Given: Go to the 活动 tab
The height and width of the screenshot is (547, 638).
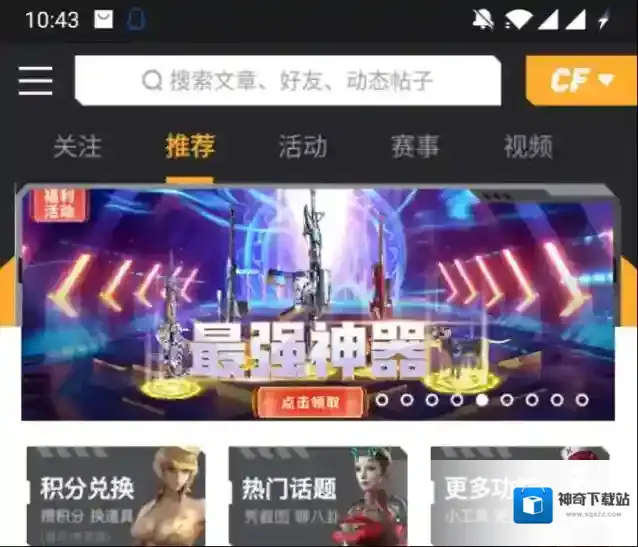Looking at the screenshot, I should (x=302, y=147).
